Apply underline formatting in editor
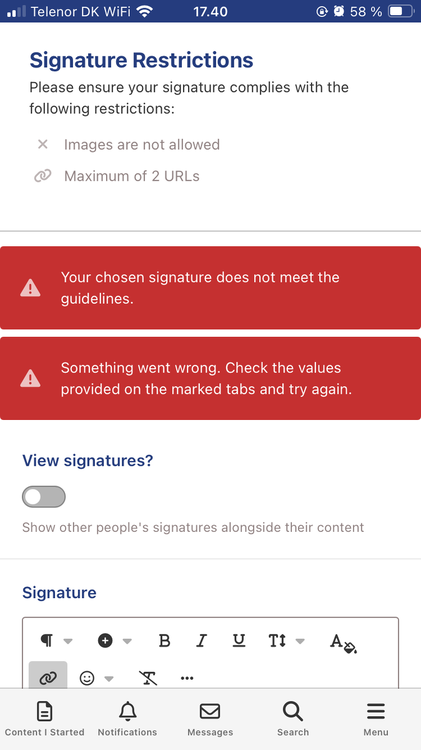Image resolution: width=421 pixels, height=750 pixels. pyautogui.click(x=239, y=641)
